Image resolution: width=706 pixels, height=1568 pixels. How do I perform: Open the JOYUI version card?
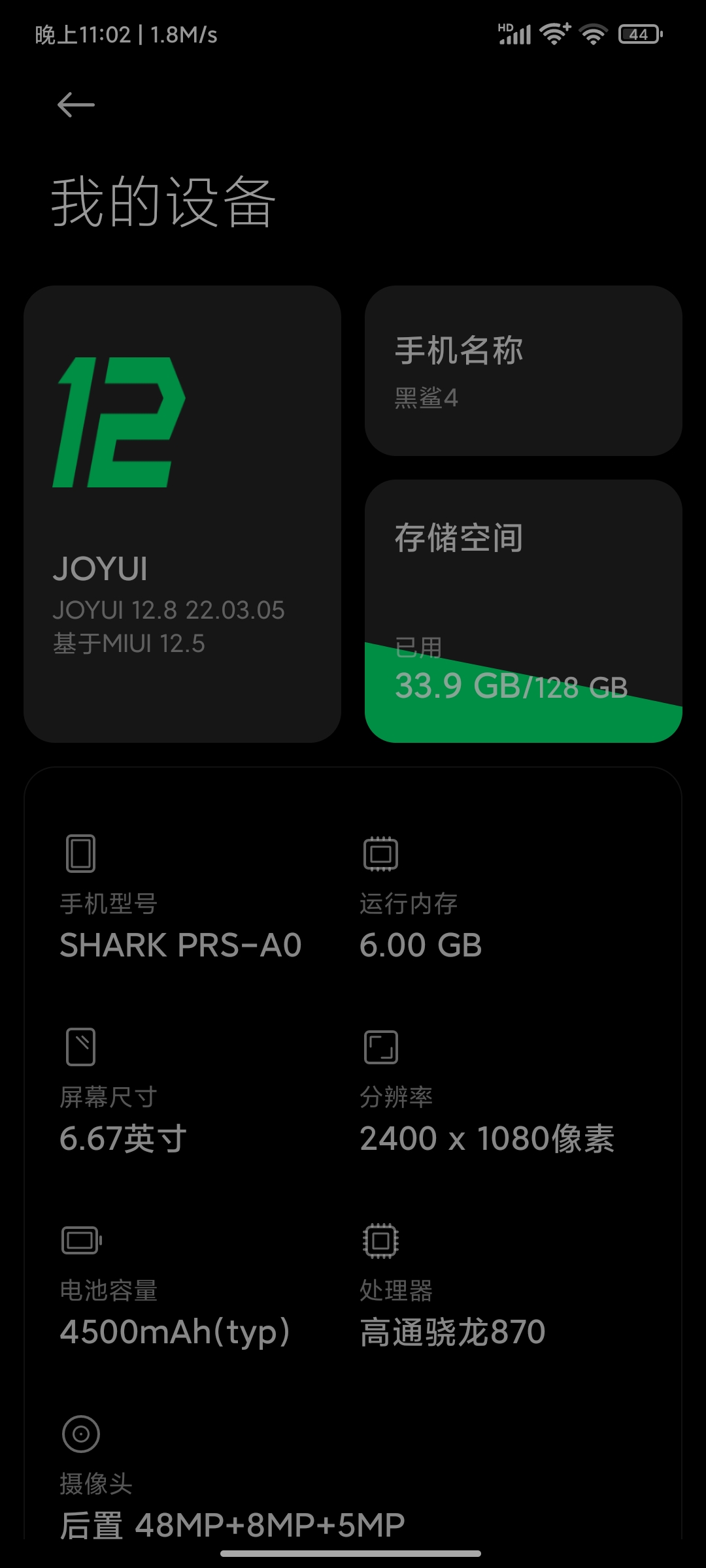pos(182,514)
